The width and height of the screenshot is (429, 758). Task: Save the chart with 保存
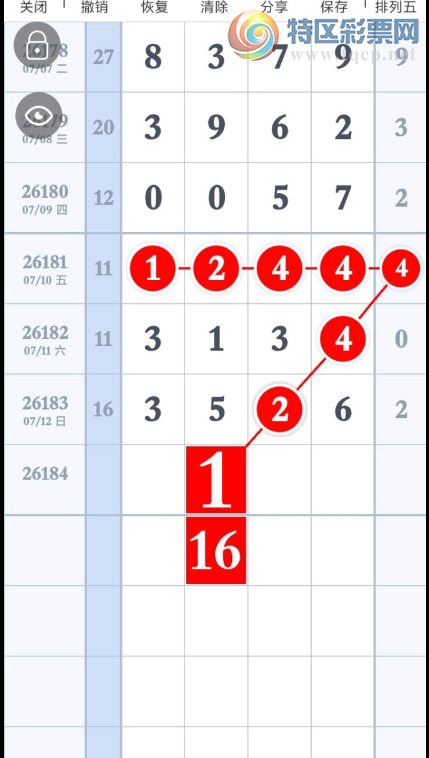(334, 7)
